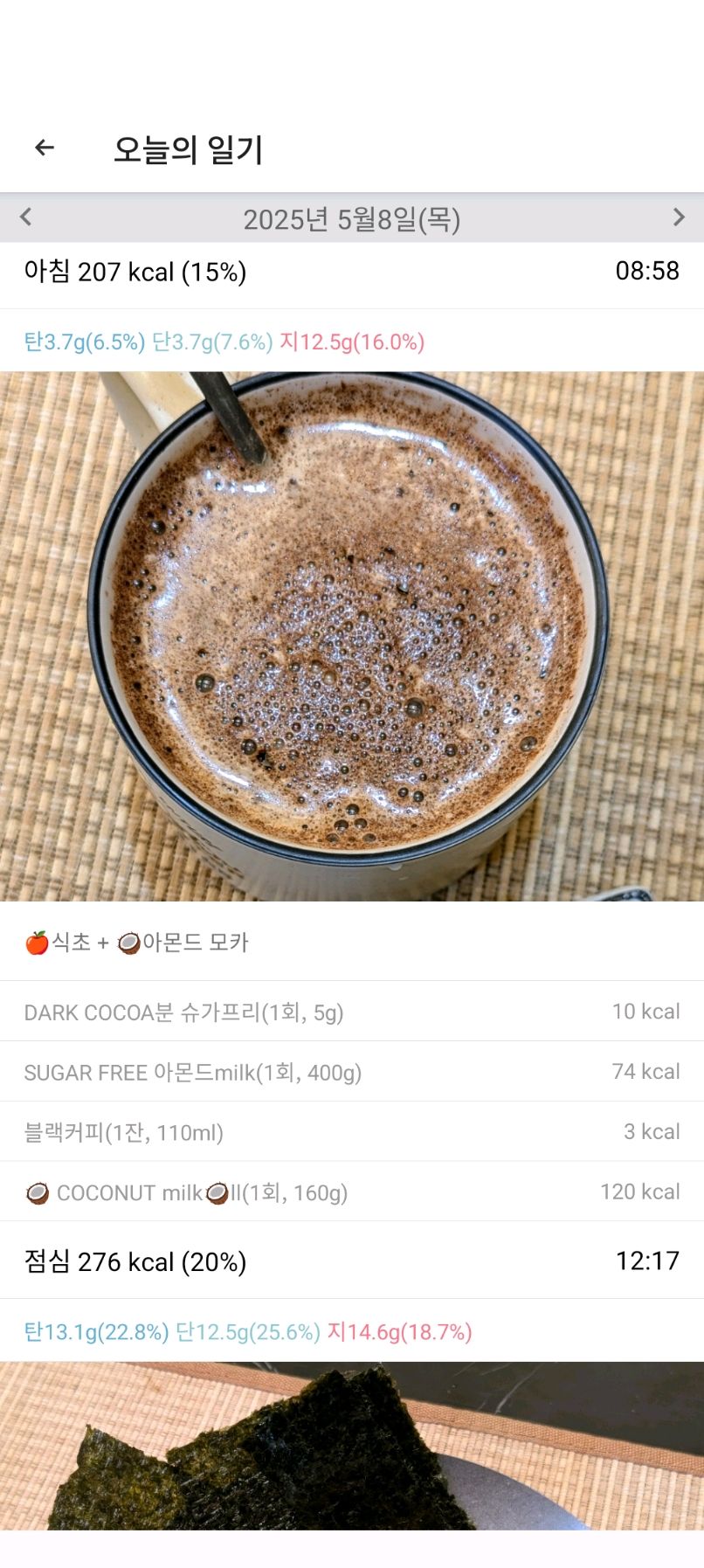View the seaweed lunch photo
Image resolution: width=704 pixels, height=1568 pixels.
coord(351,1446)
